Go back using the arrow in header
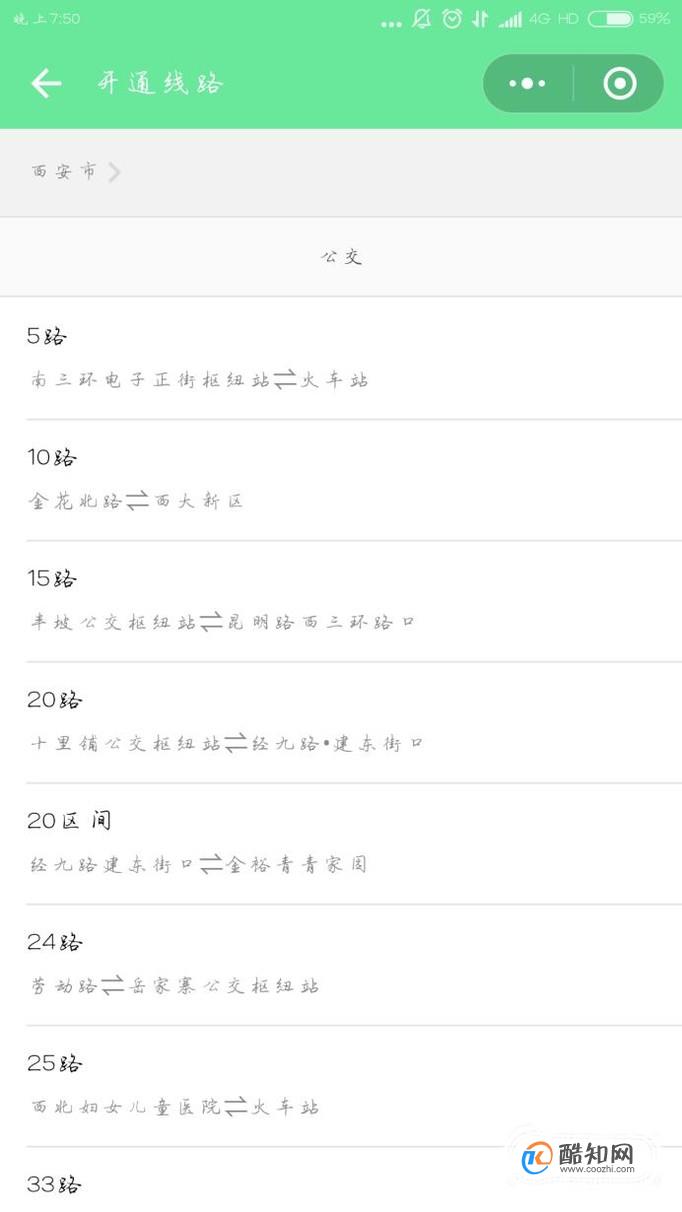This screenshot has width=682, height=1212. (x=46, y=83)
